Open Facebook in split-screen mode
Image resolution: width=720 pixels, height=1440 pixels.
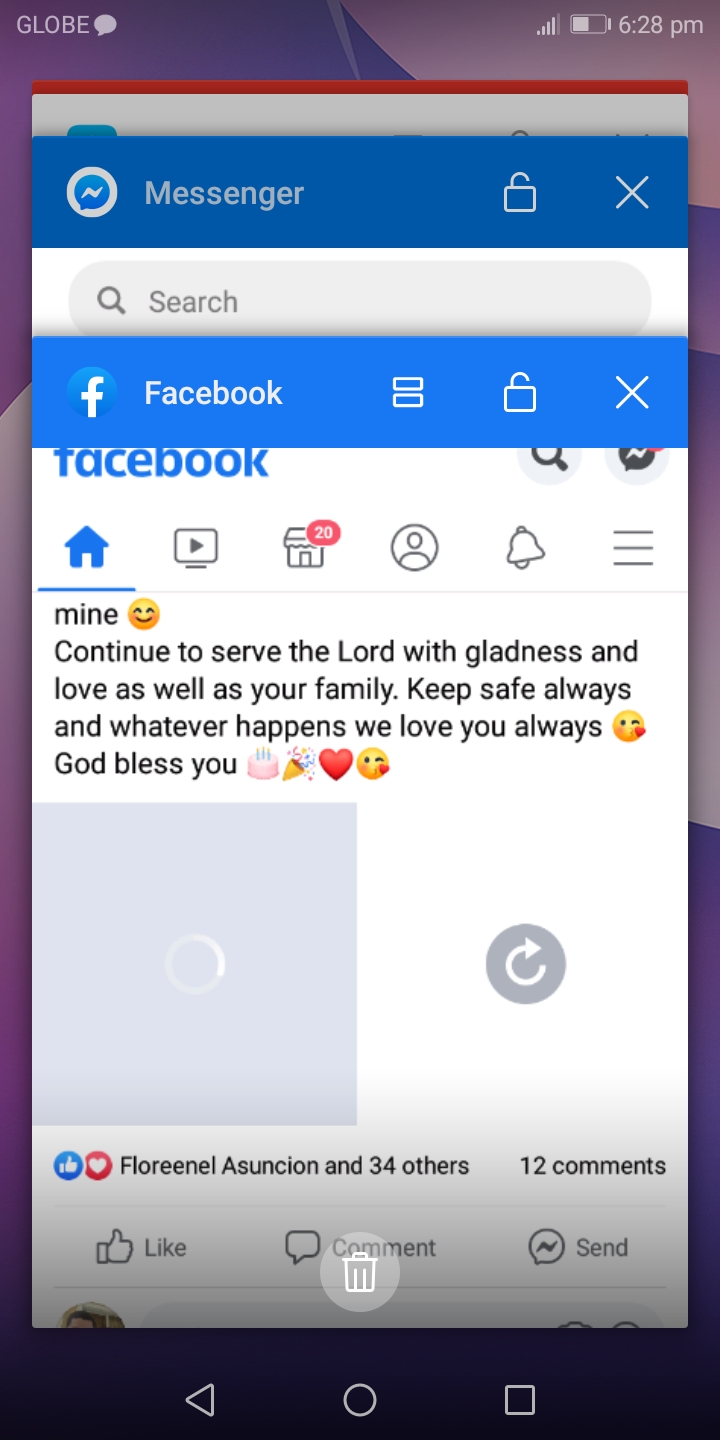[408, 393]
